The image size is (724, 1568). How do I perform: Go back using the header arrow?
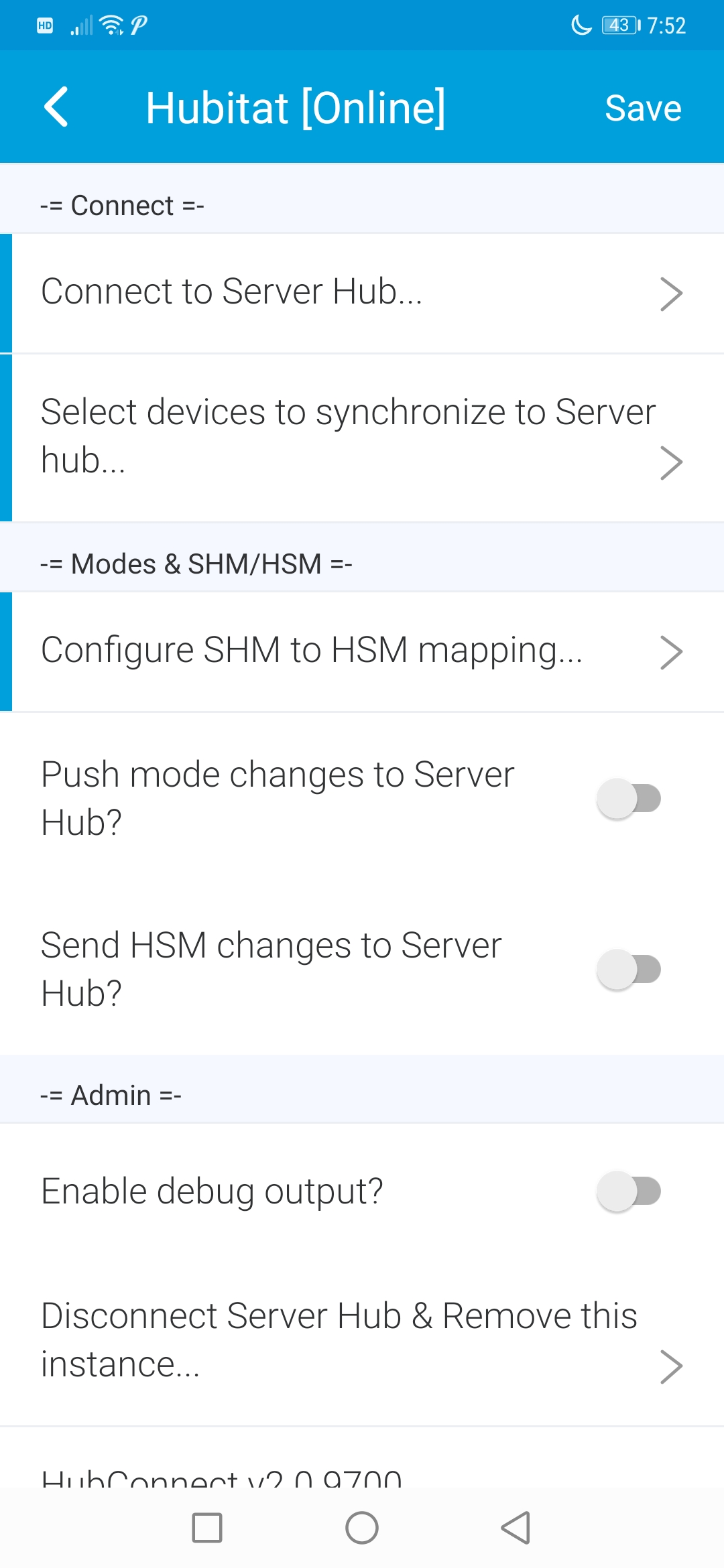(56, 107)
